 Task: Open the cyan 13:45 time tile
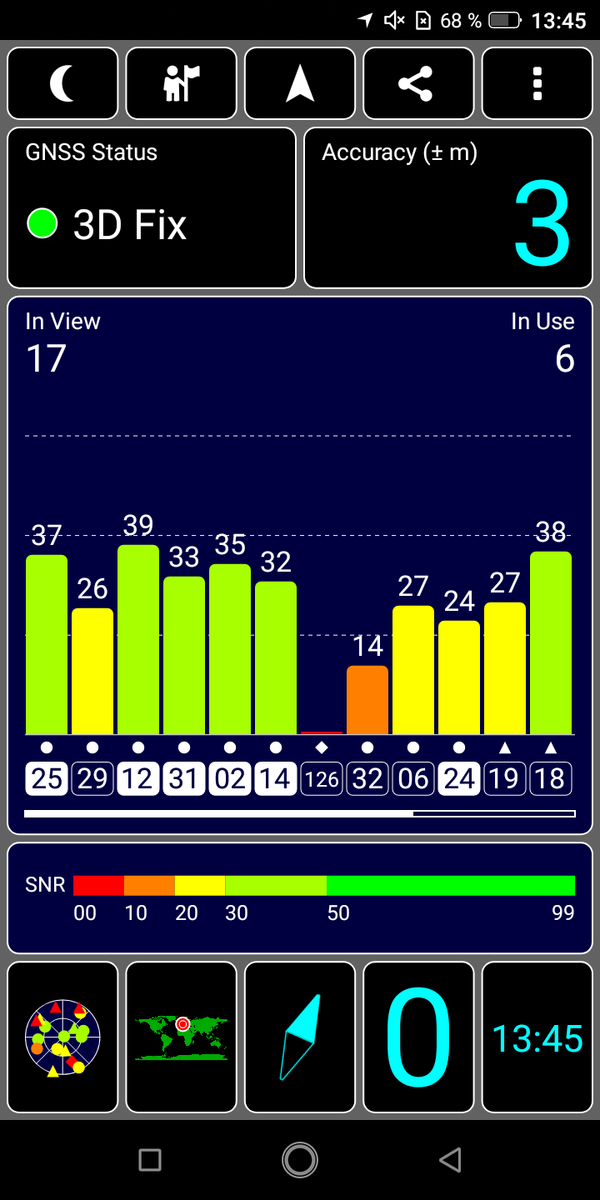[537, 1038]
